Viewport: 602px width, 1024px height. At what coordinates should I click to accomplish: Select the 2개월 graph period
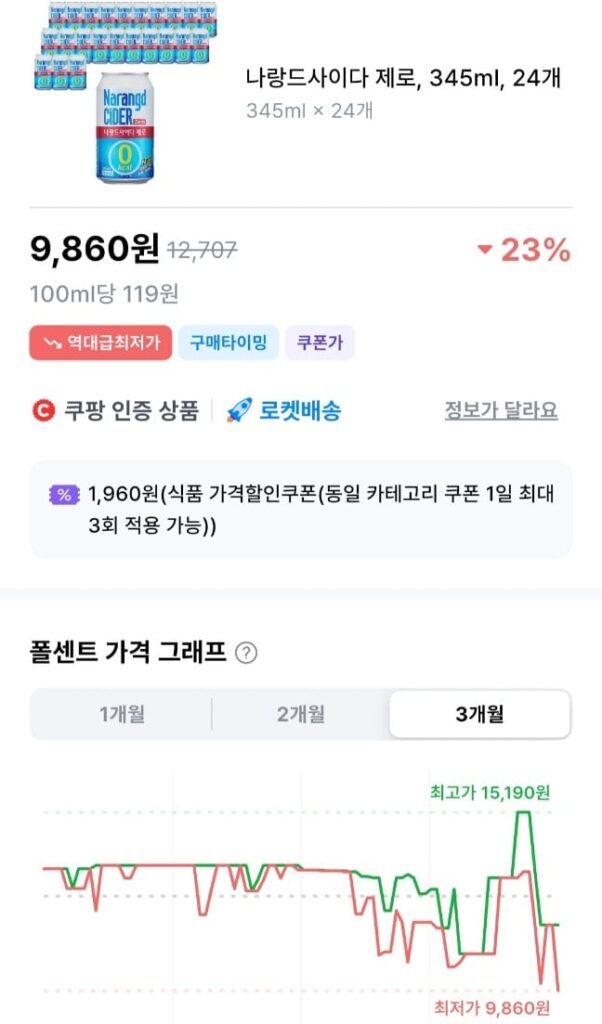[x=300, y=714]
